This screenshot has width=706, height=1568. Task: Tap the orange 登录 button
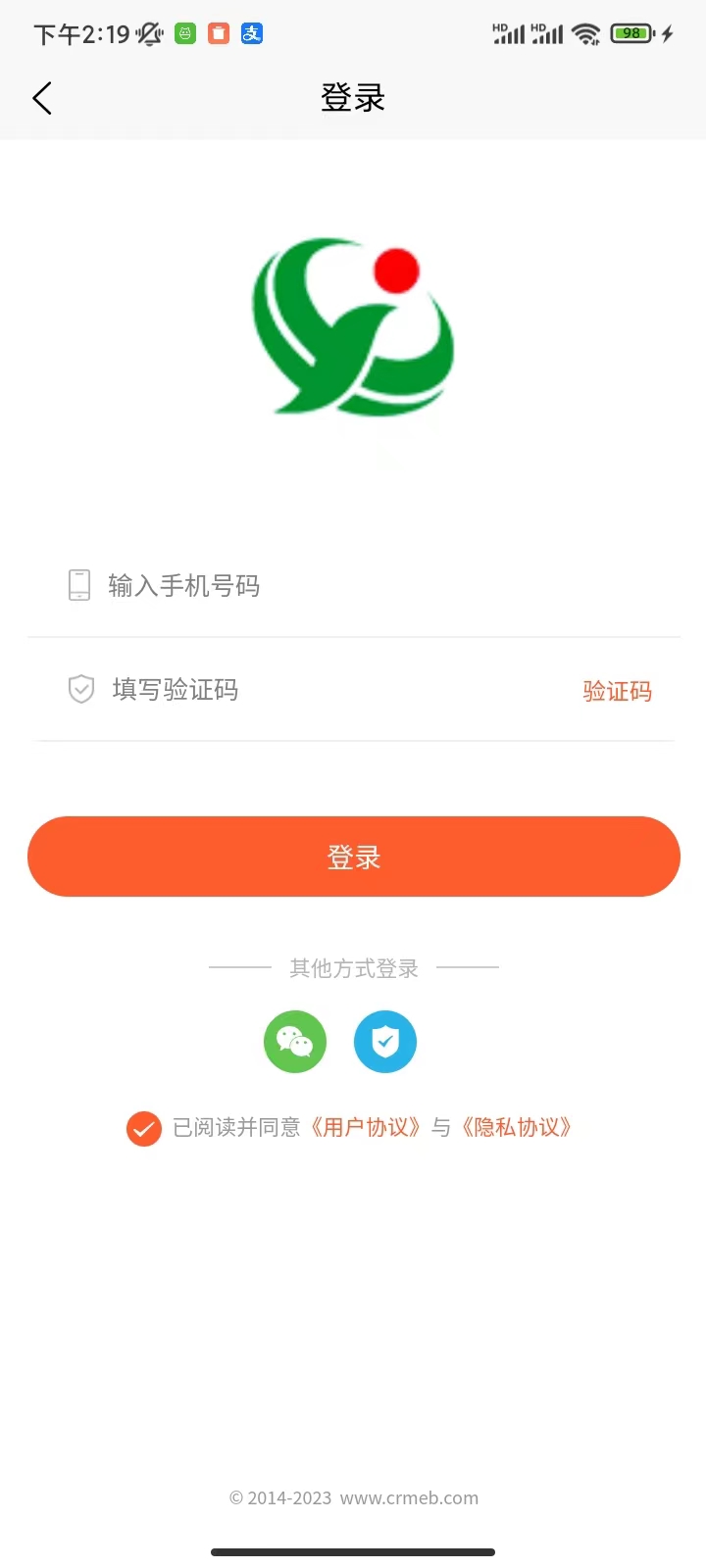point(353,857)
